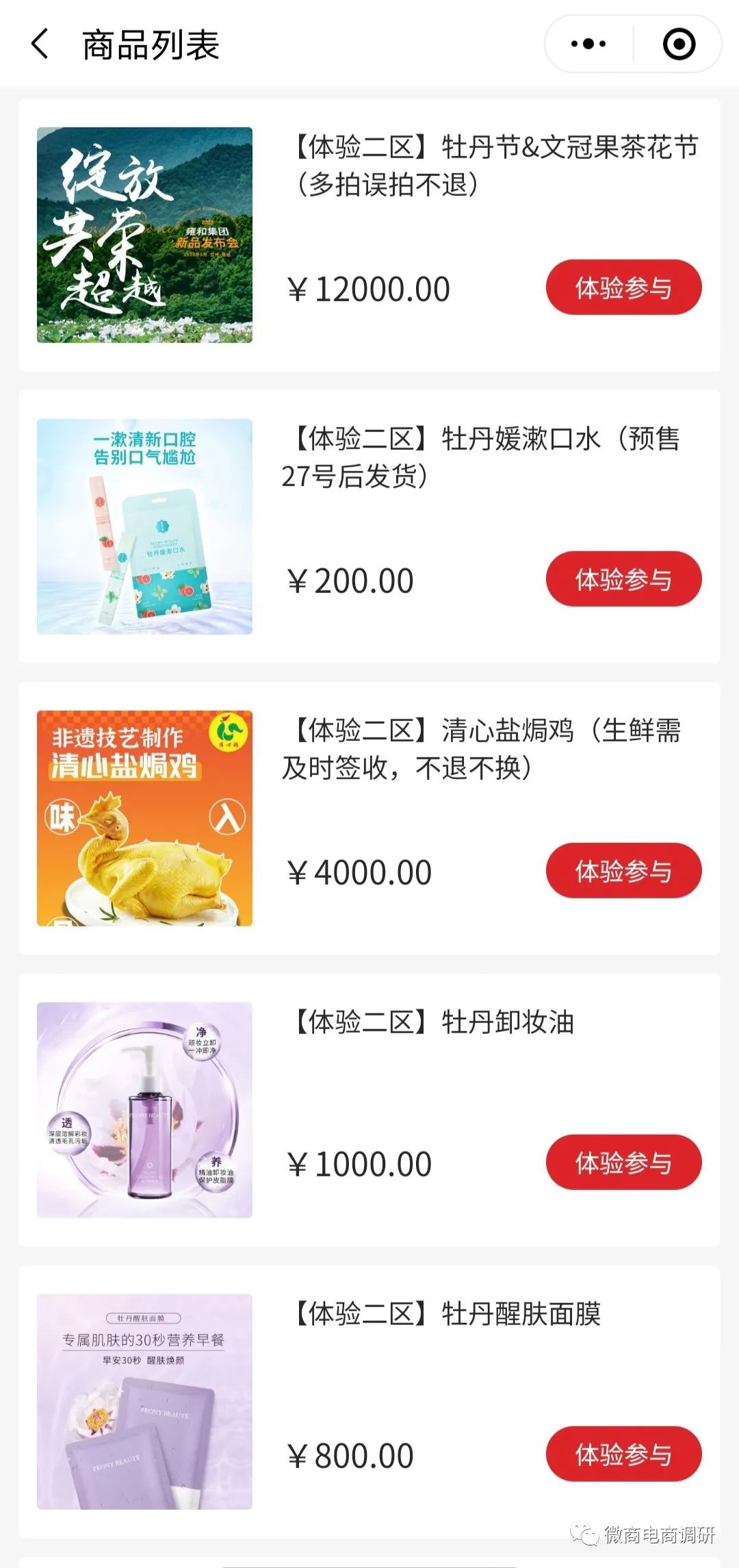Tap 体验参与 for 牡丹媛漱口水
Image resolution: width=739 pixels, height=1568 pixels.
pos(623,579)
